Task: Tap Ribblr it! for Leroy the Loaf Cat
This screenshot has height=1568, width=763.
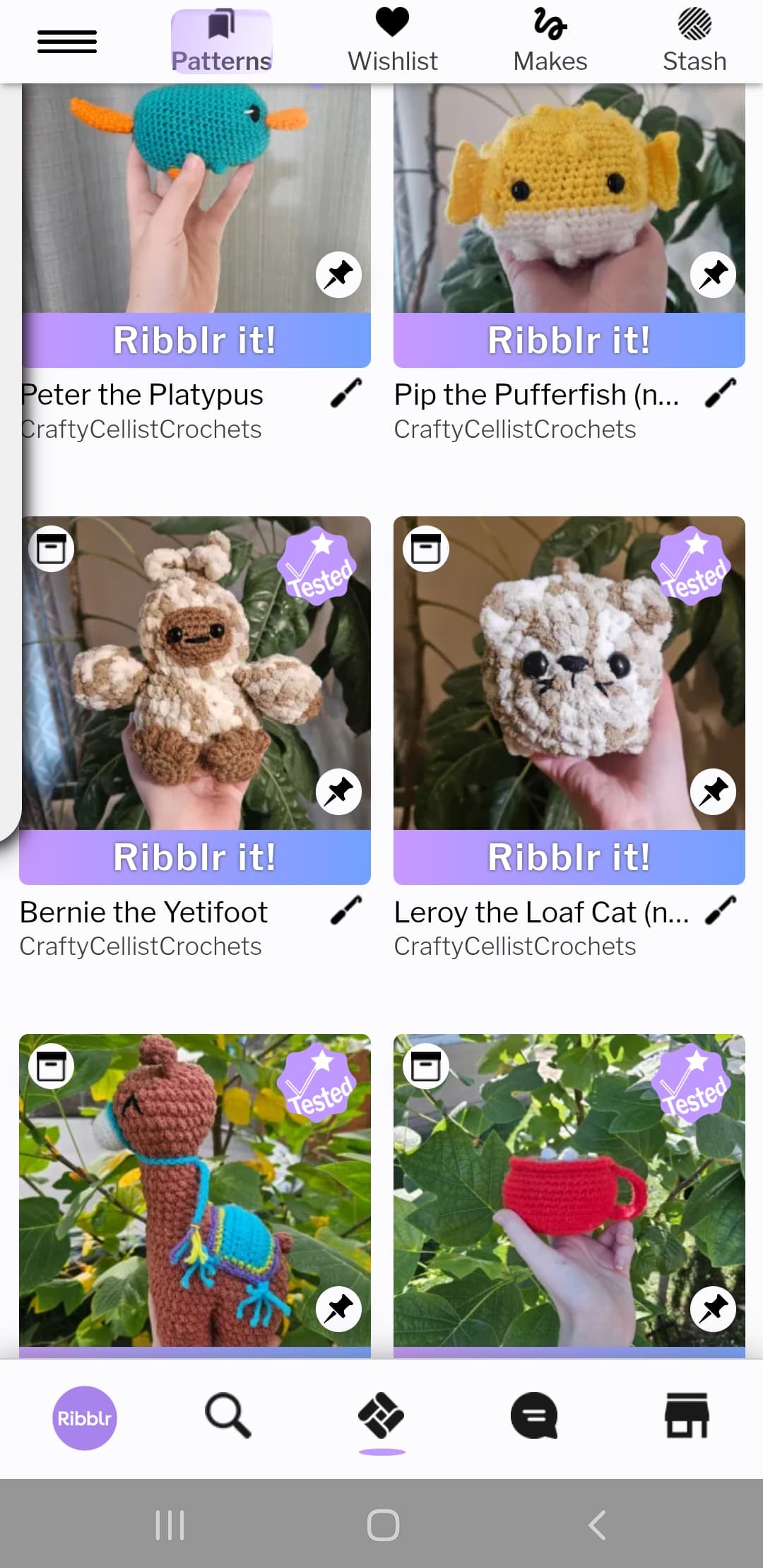Action: pyautogui.click(x=569, y=857)
